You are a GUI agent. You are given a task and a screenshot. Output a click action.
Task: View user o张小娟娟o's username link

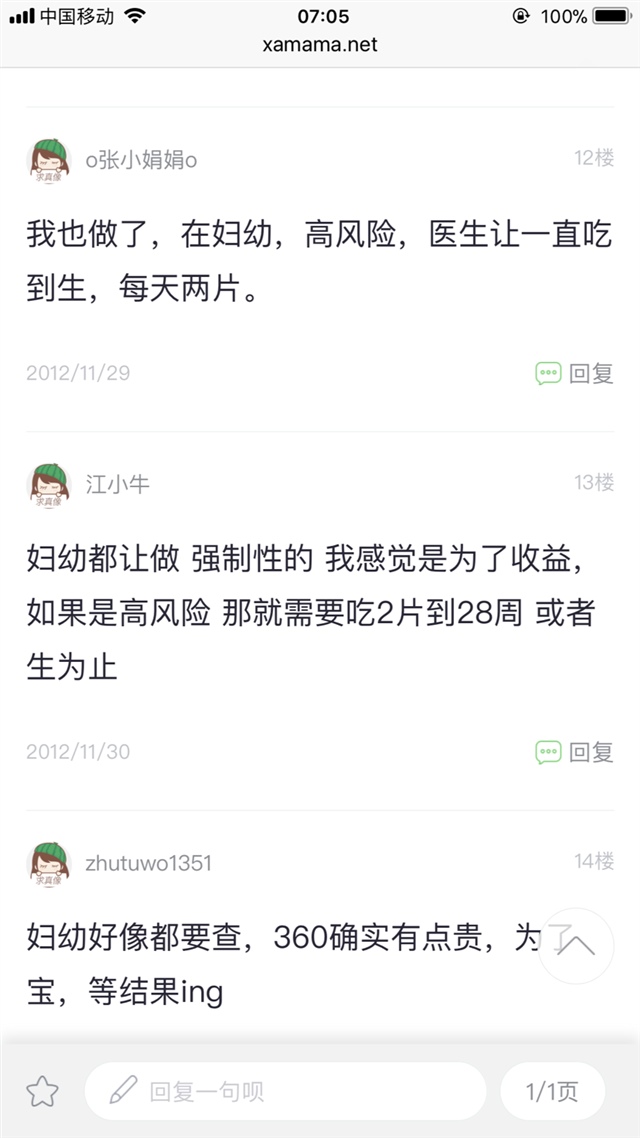(x=140, y=160)
